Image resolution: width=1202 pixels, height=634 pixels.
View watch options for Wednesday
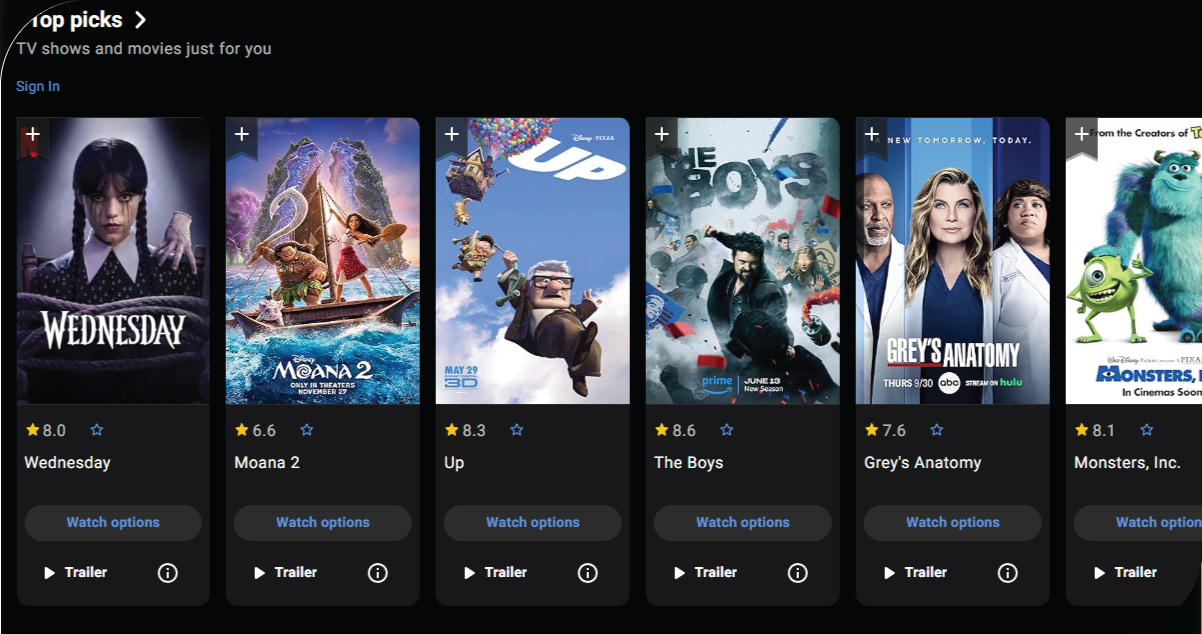pyautogui.click(x=113, y=522)
